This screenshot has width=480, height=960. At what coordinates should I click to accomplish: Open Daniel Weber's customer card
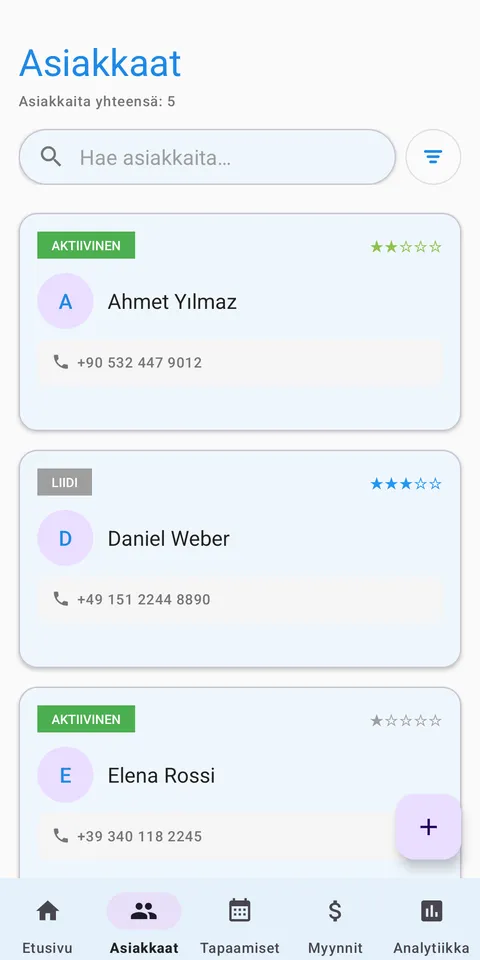pos(240,558)
